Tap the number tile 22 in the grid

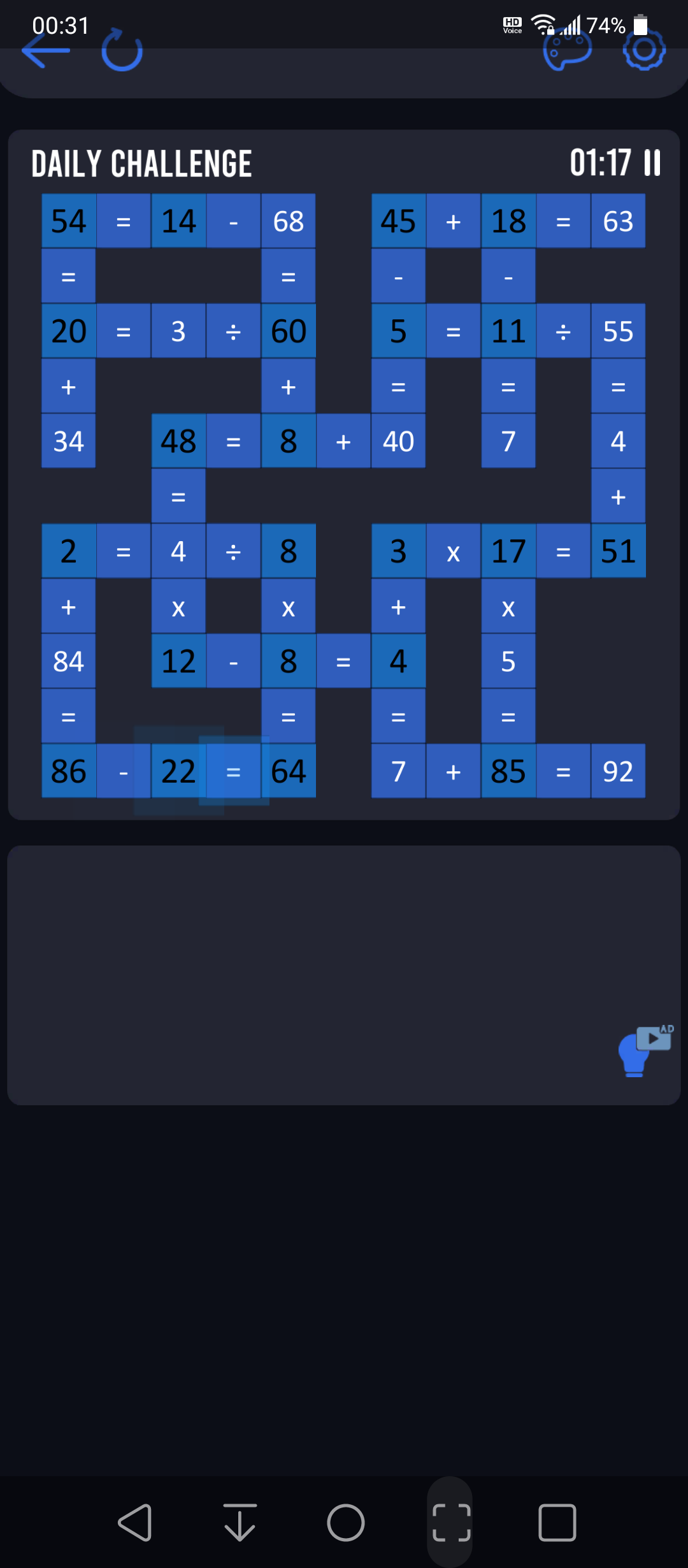[178, 771]
